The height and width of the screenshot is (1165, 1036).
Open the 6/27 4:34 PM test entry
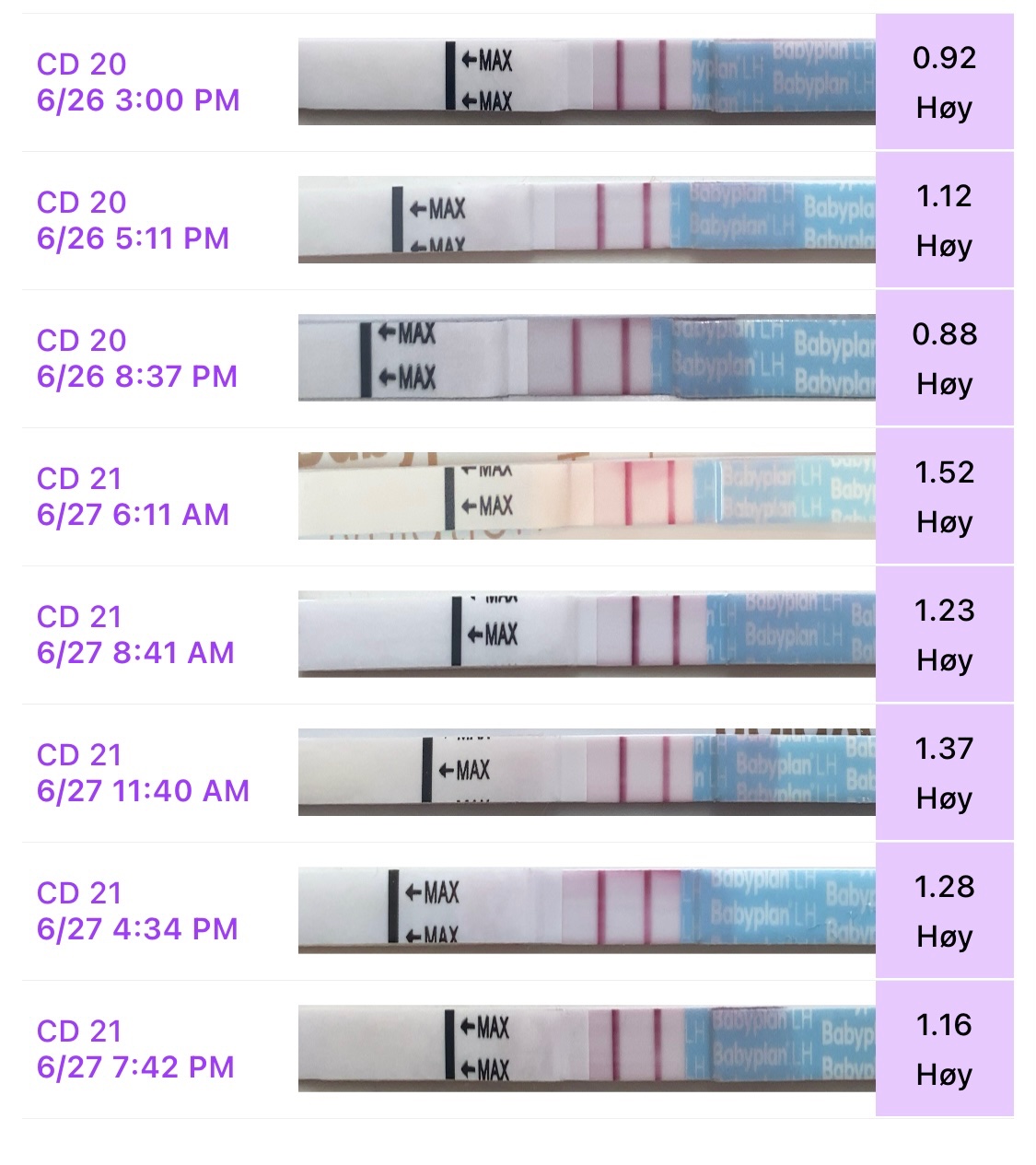pos(138,911)
